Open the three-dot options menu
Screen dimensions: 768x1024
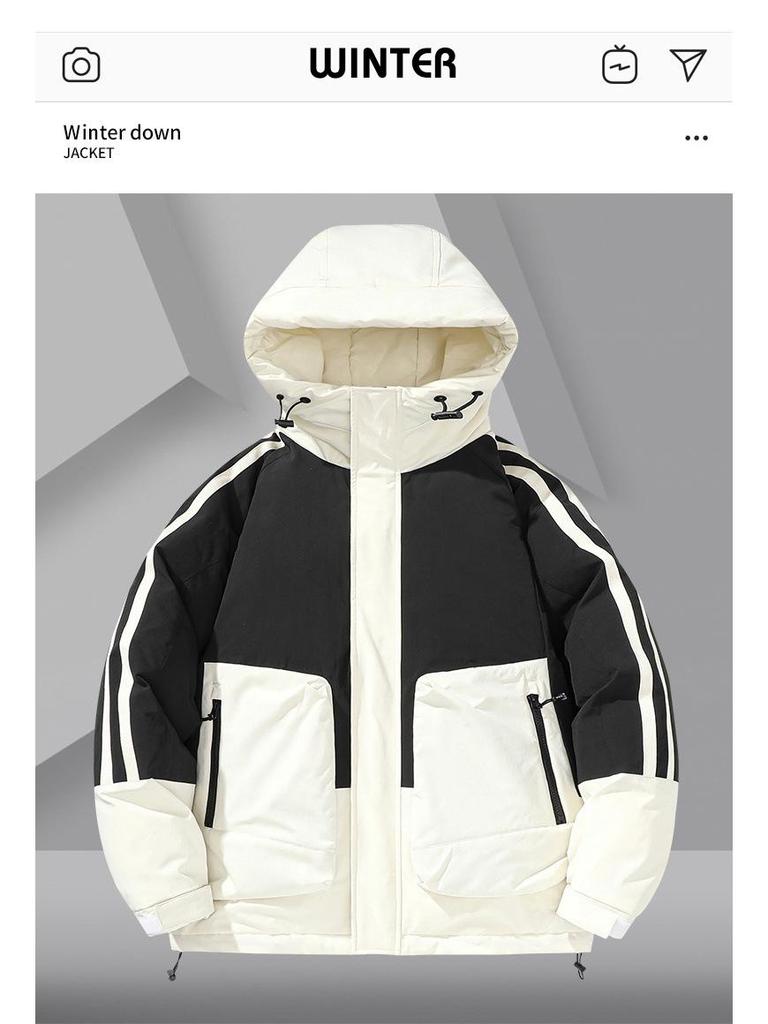[x=695, y=140]
